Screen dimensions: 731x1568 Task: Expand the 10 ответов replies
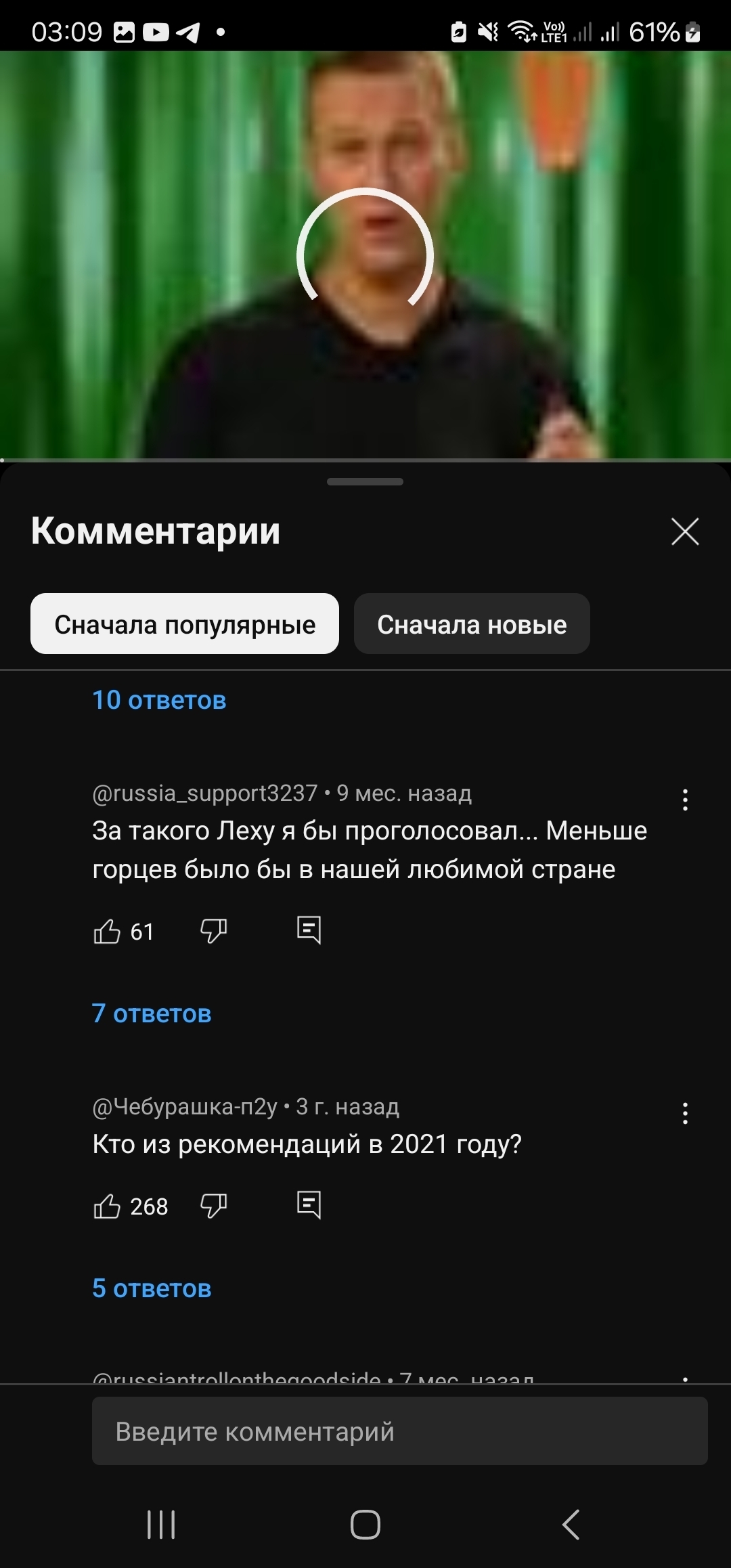pyautogui.click(x=159, y=700)
